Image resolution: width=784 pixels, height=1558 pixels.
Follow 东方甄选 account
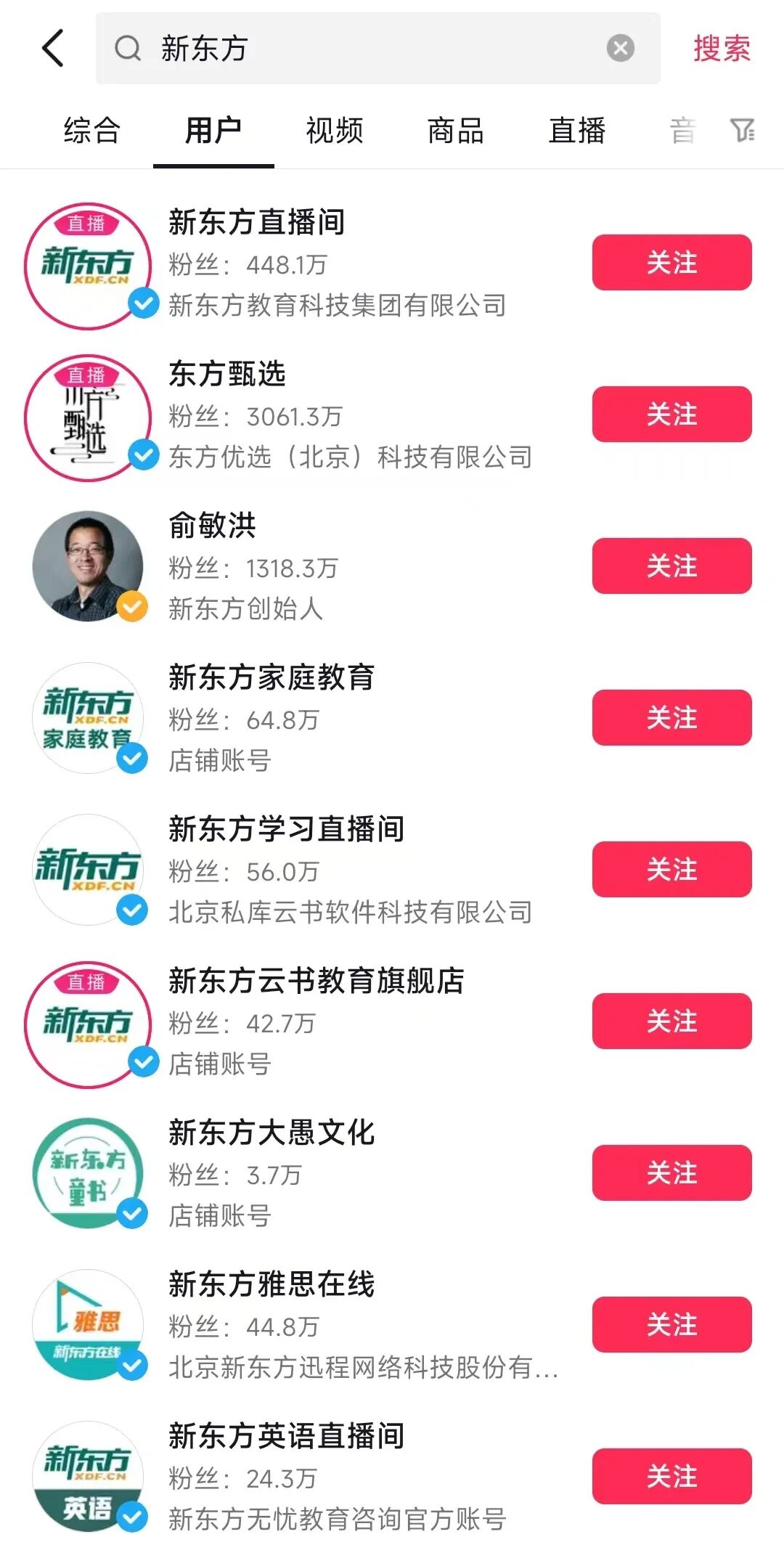[x=671, y=415]
